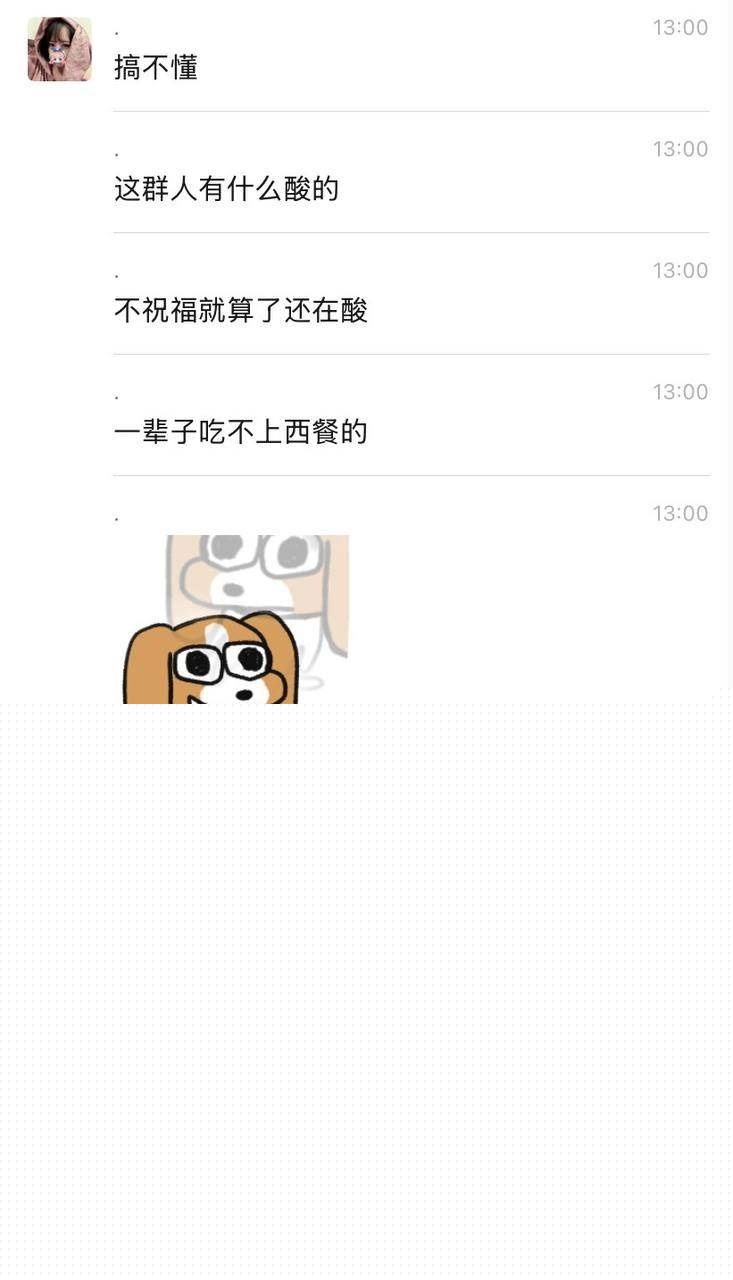Tap the 13:00 timestamp above the sticker
This screenshot has width=733, height=1280.
(x=680, y=513)
